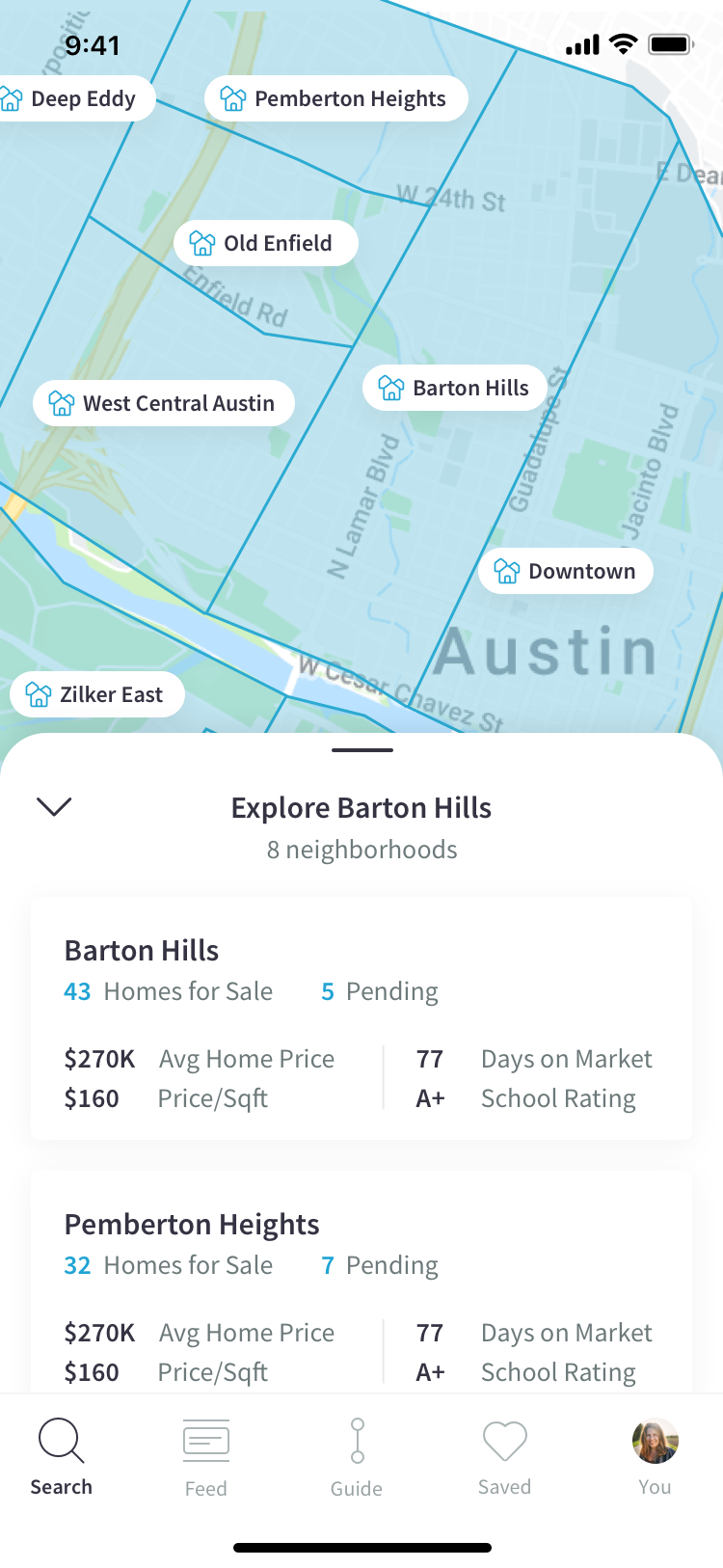This screenshot has width=723, height=1568.
Task: Switch to the Feed tab
Action: (x=206, y=1456)
